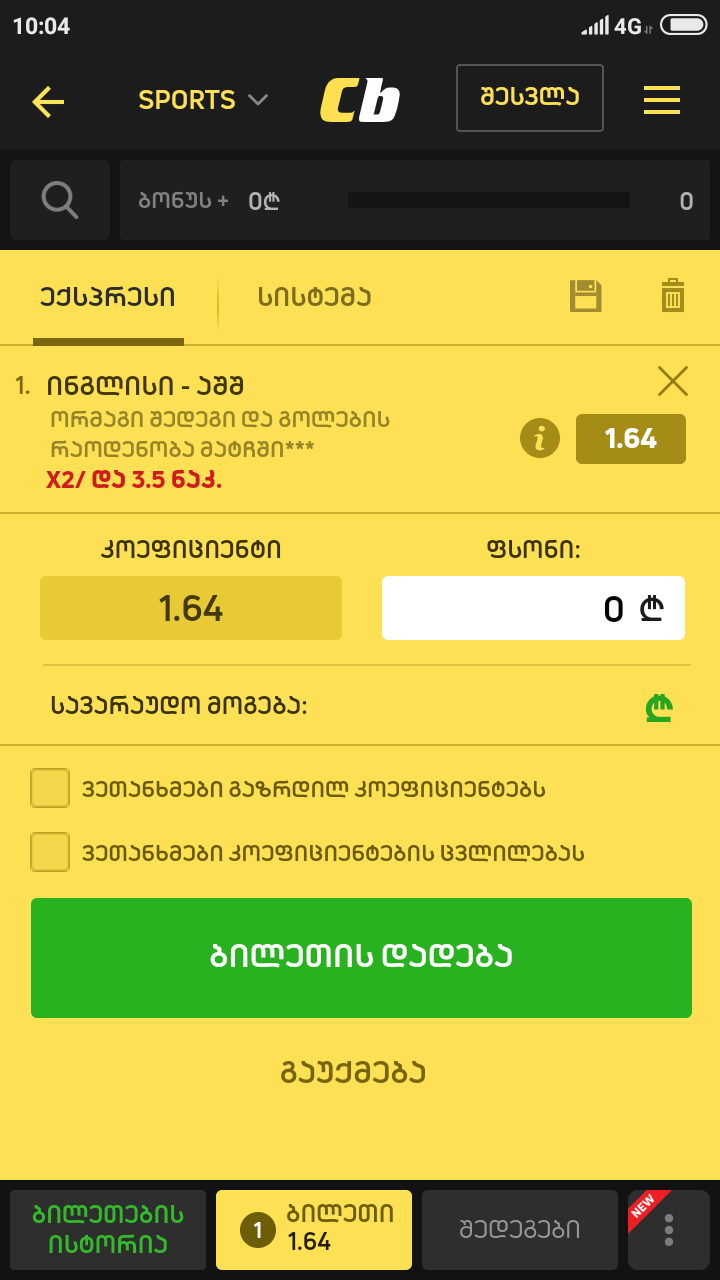This screenshot has height=1280, width=720.
Task: Switch to the ექსპრესი tab
Action: 107,296
